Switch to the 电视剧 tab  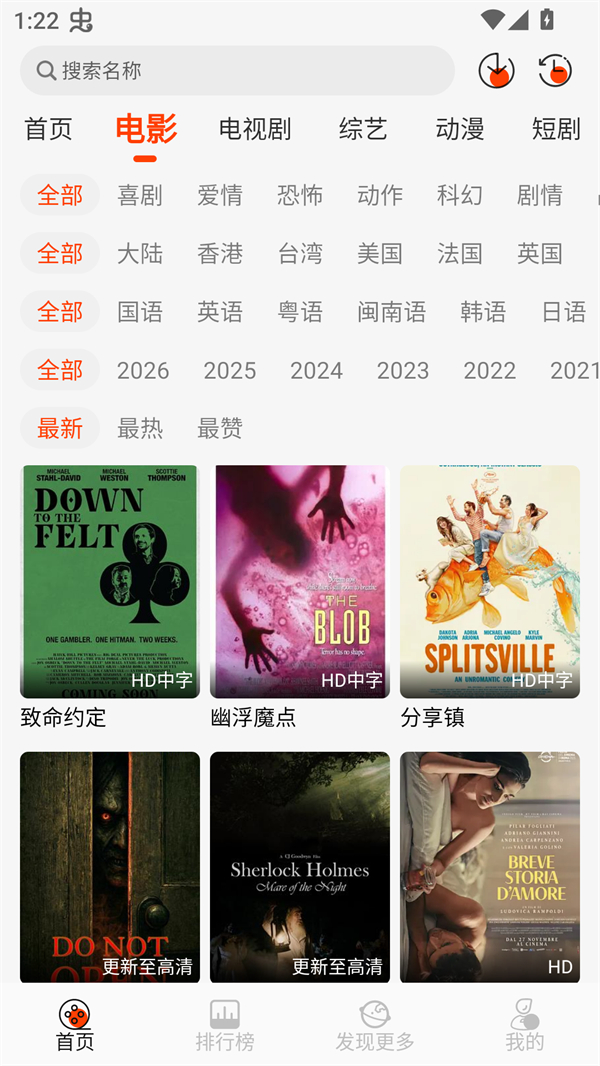tap(255, 129)
